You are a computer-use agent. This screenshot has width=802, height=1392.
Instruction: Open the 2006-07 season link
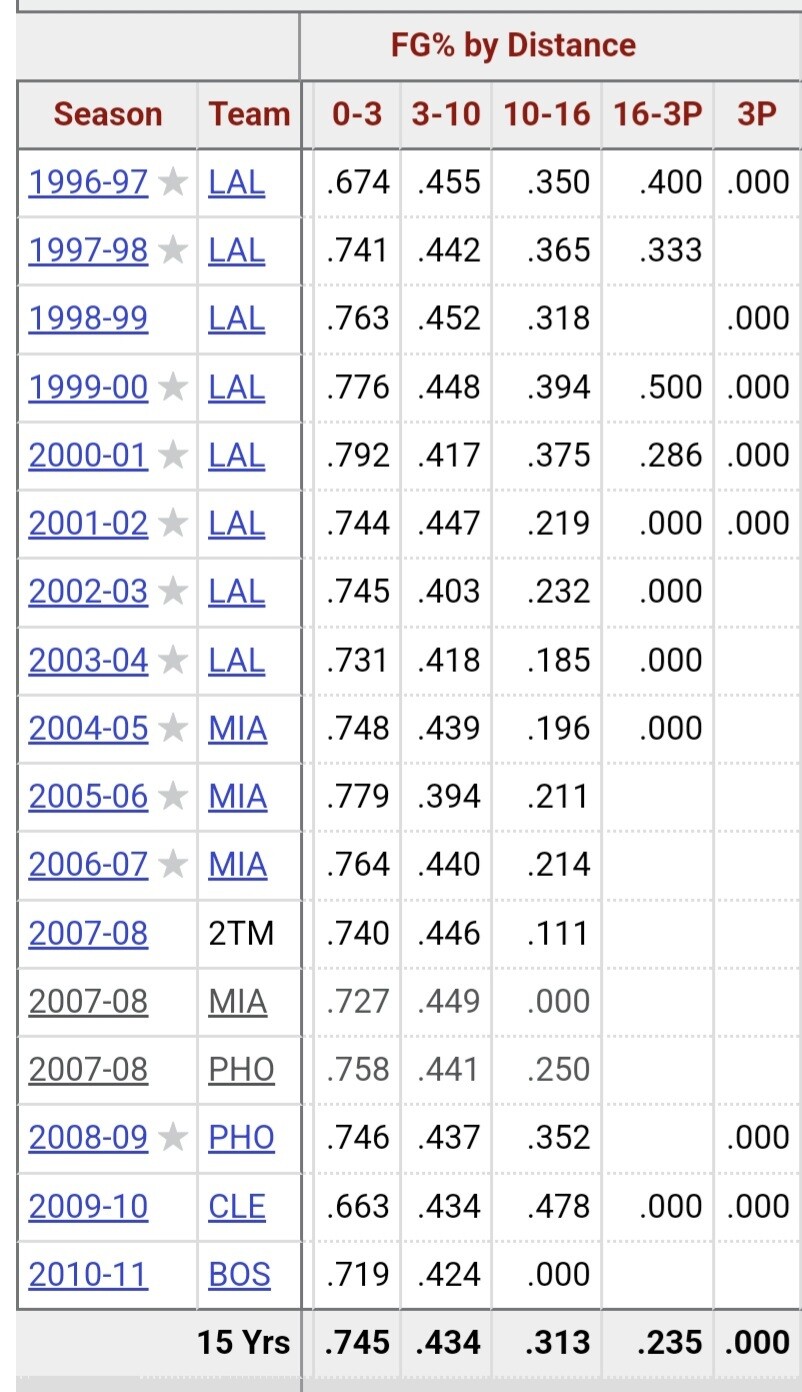pos(88,864)
